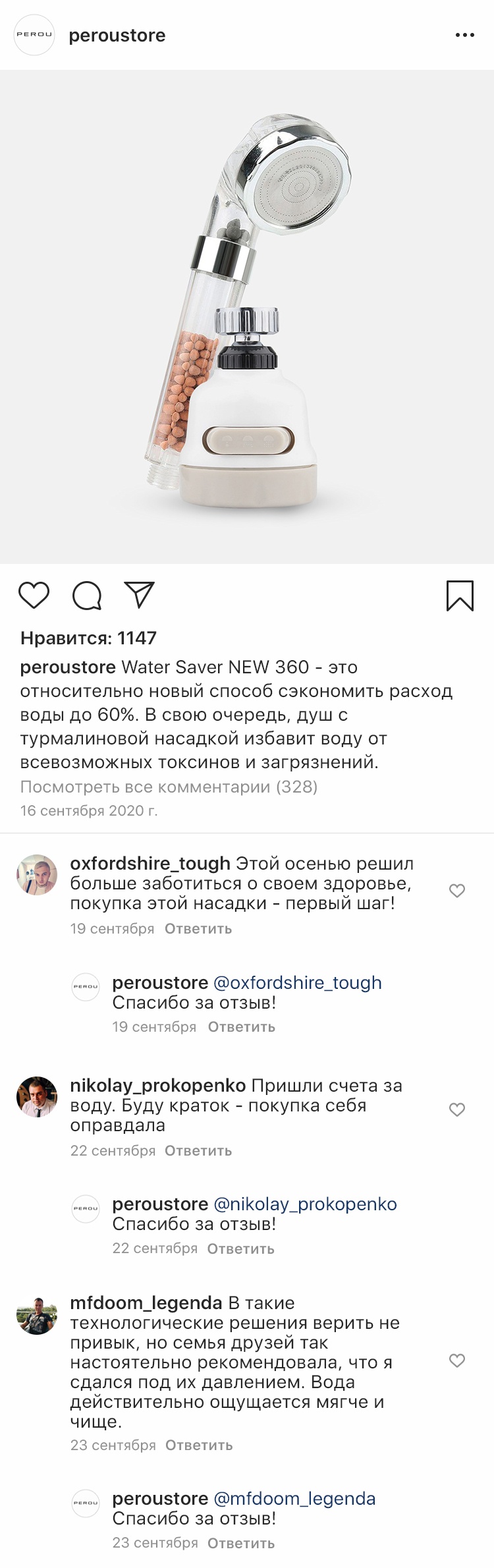Screen dimensions: 494x1568
Task: Like oxfordshire_tough's comment
Action: 457,891
